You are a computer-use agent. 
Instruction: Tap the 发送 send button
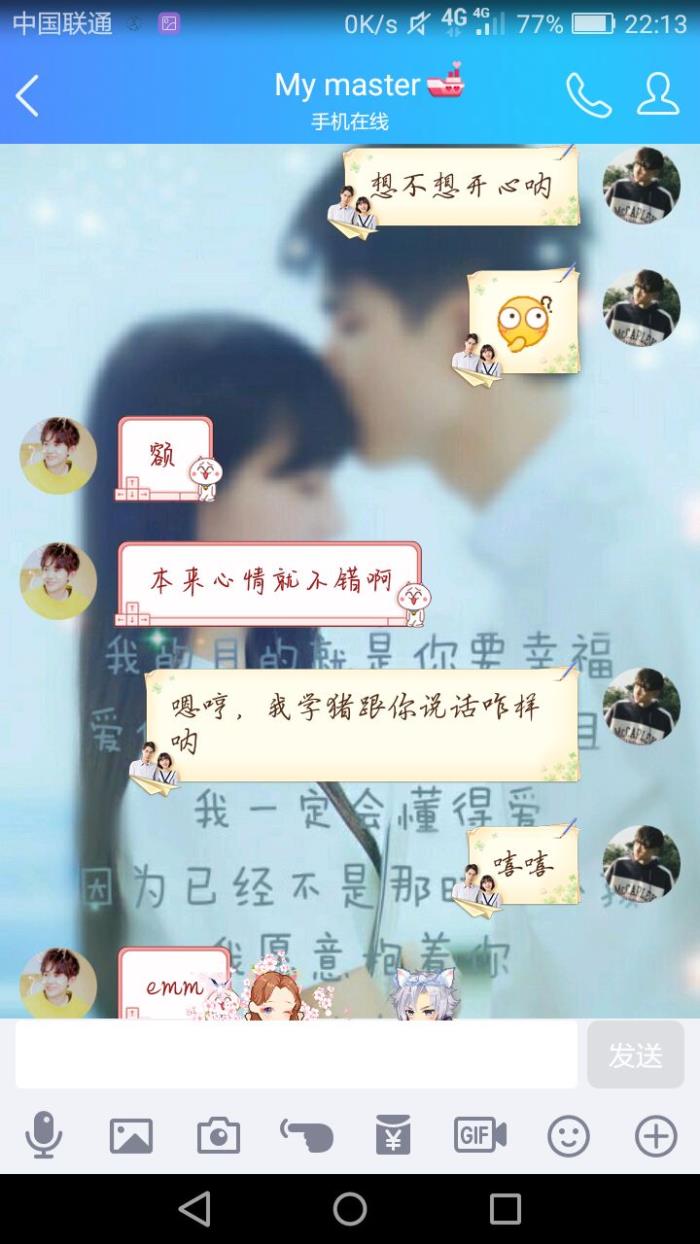pos(635,1054)
